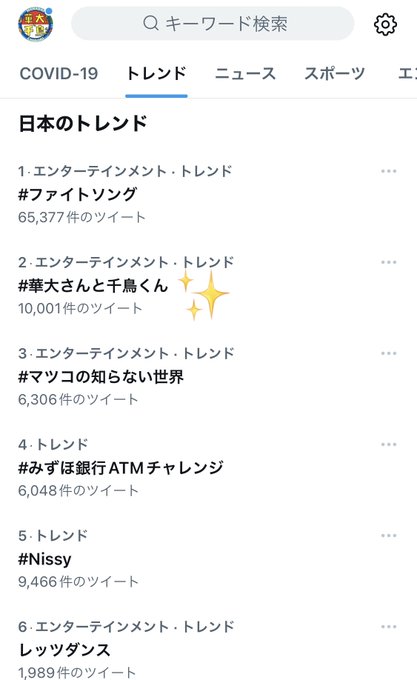Open the settings gear icon
Viewport: 417px width, 680px height.
[385, 24]
